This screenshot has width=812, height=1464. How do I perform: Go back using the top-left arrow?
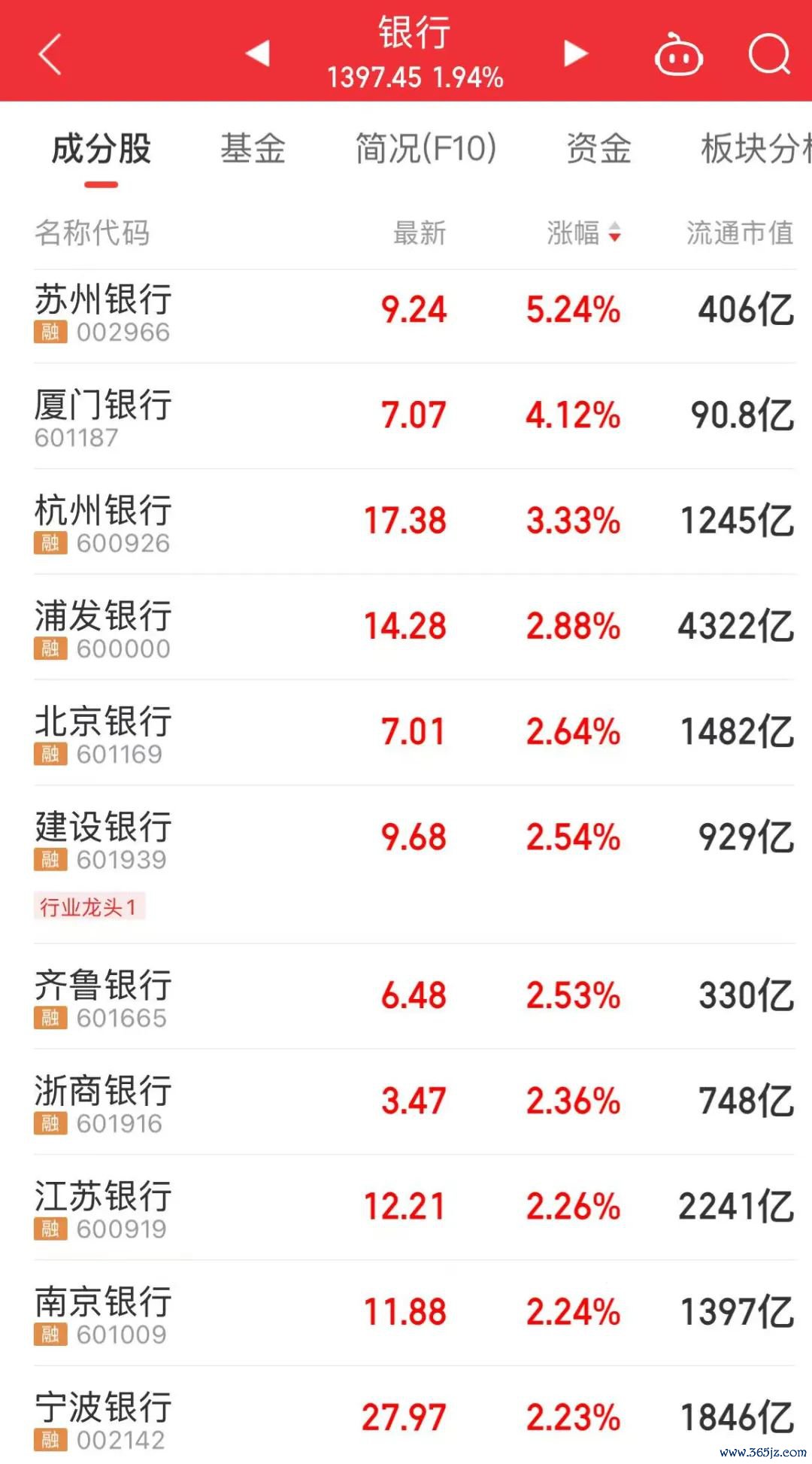tap(50, 55)
